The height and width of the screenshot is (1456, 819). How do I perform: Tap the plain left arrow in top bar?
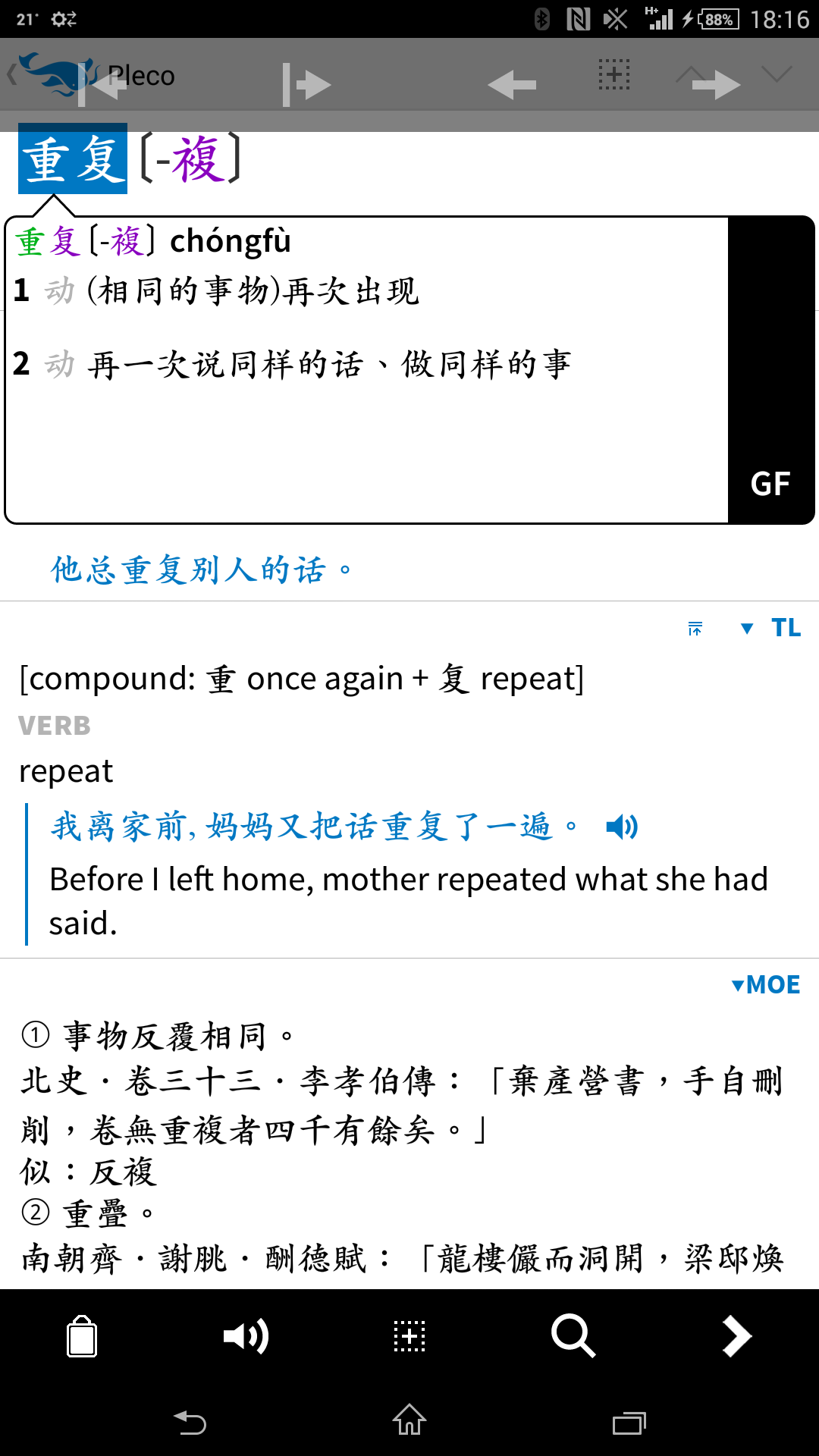(x=512, y=85)
